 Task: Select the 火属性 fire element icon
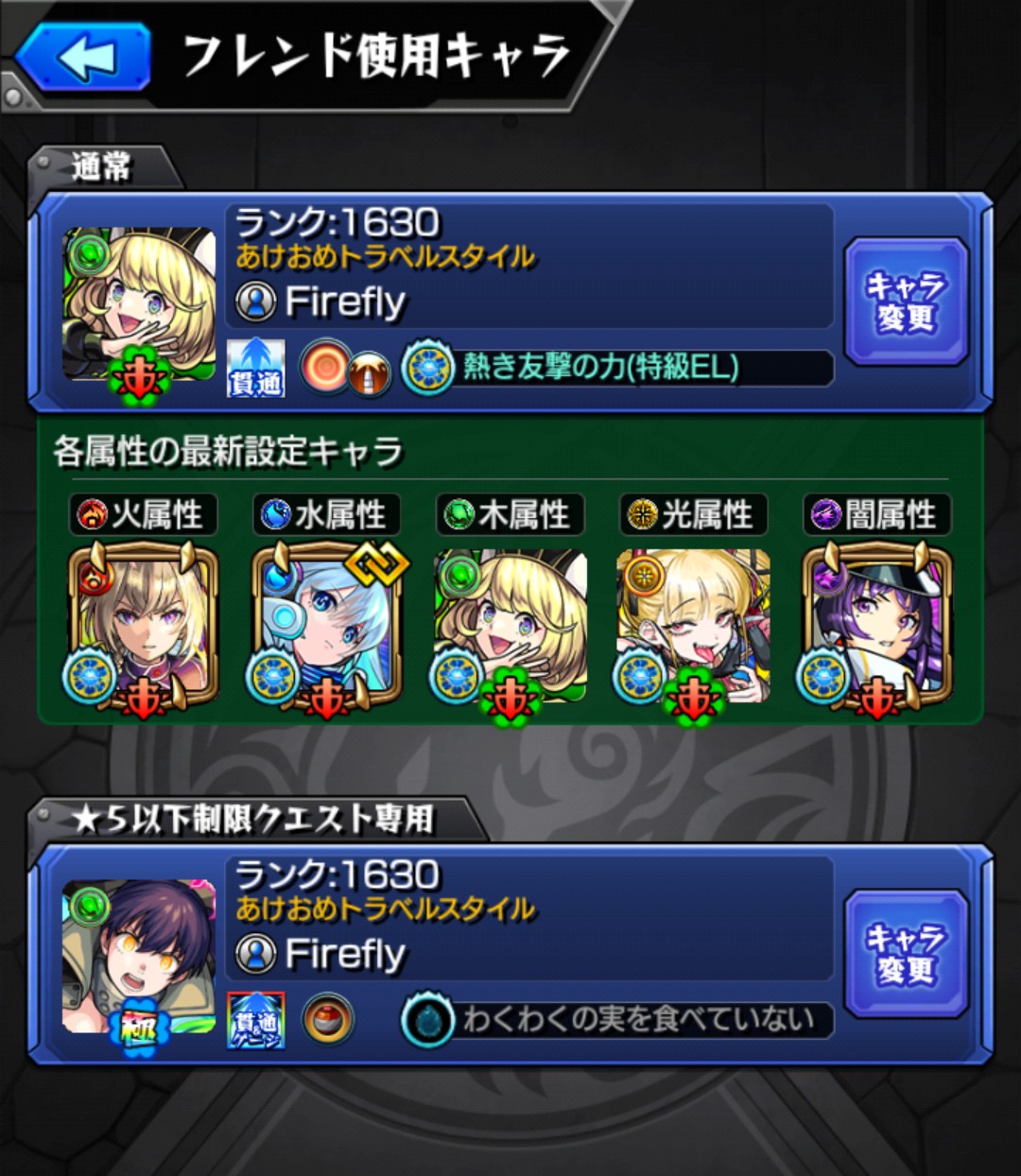(x=144, y=515)
